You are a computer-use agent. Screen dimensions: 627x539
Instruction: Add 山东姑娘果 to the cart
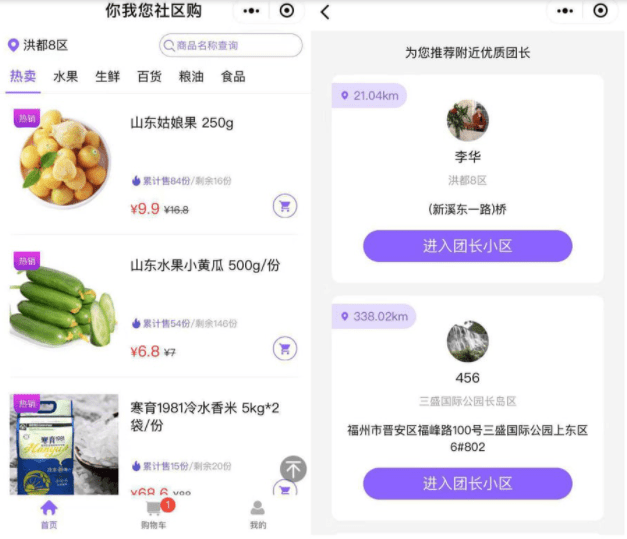click(x=285, y=207)
